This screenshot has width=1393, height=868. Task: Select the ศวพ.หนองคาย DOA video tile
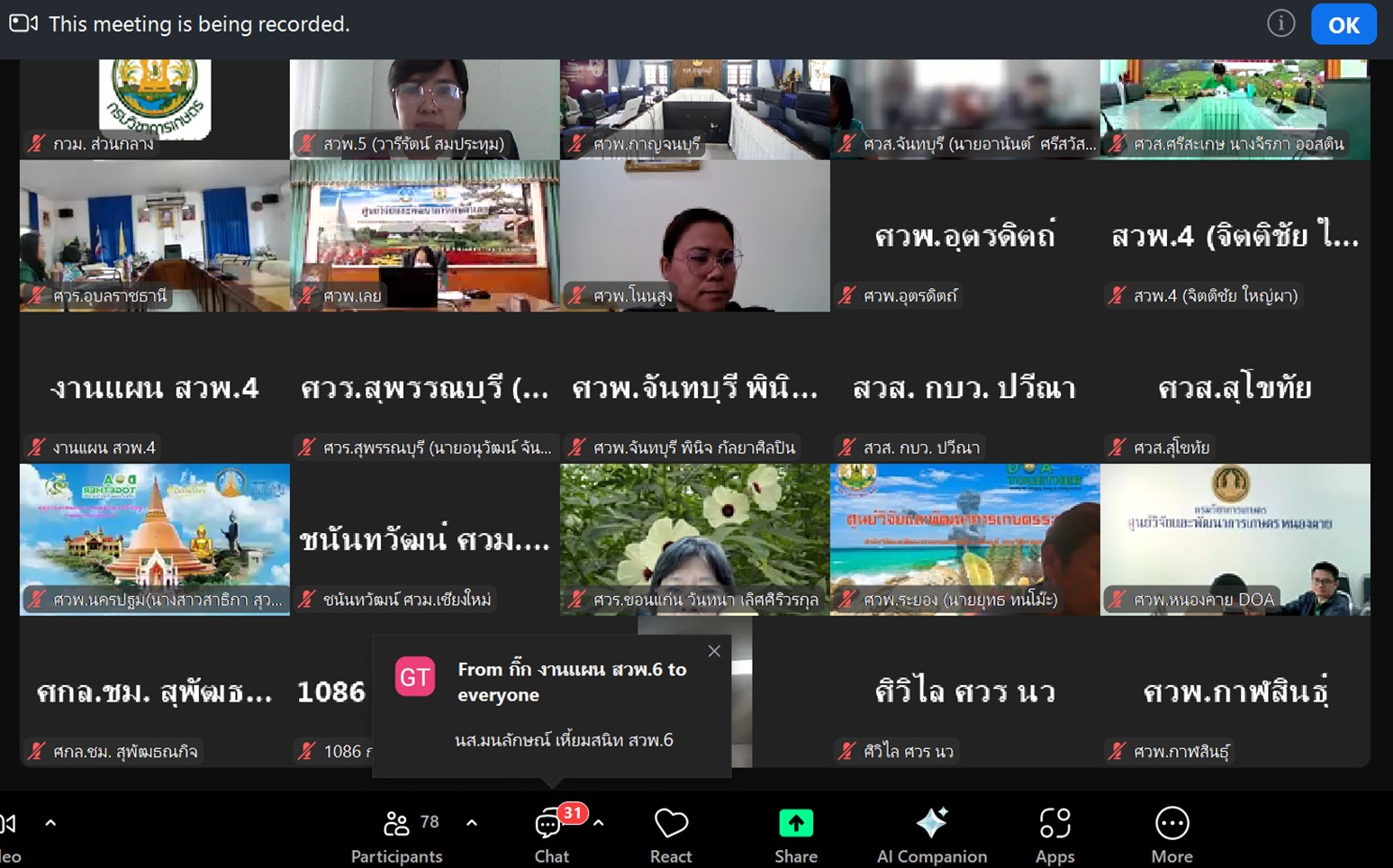pos(1235,538)
